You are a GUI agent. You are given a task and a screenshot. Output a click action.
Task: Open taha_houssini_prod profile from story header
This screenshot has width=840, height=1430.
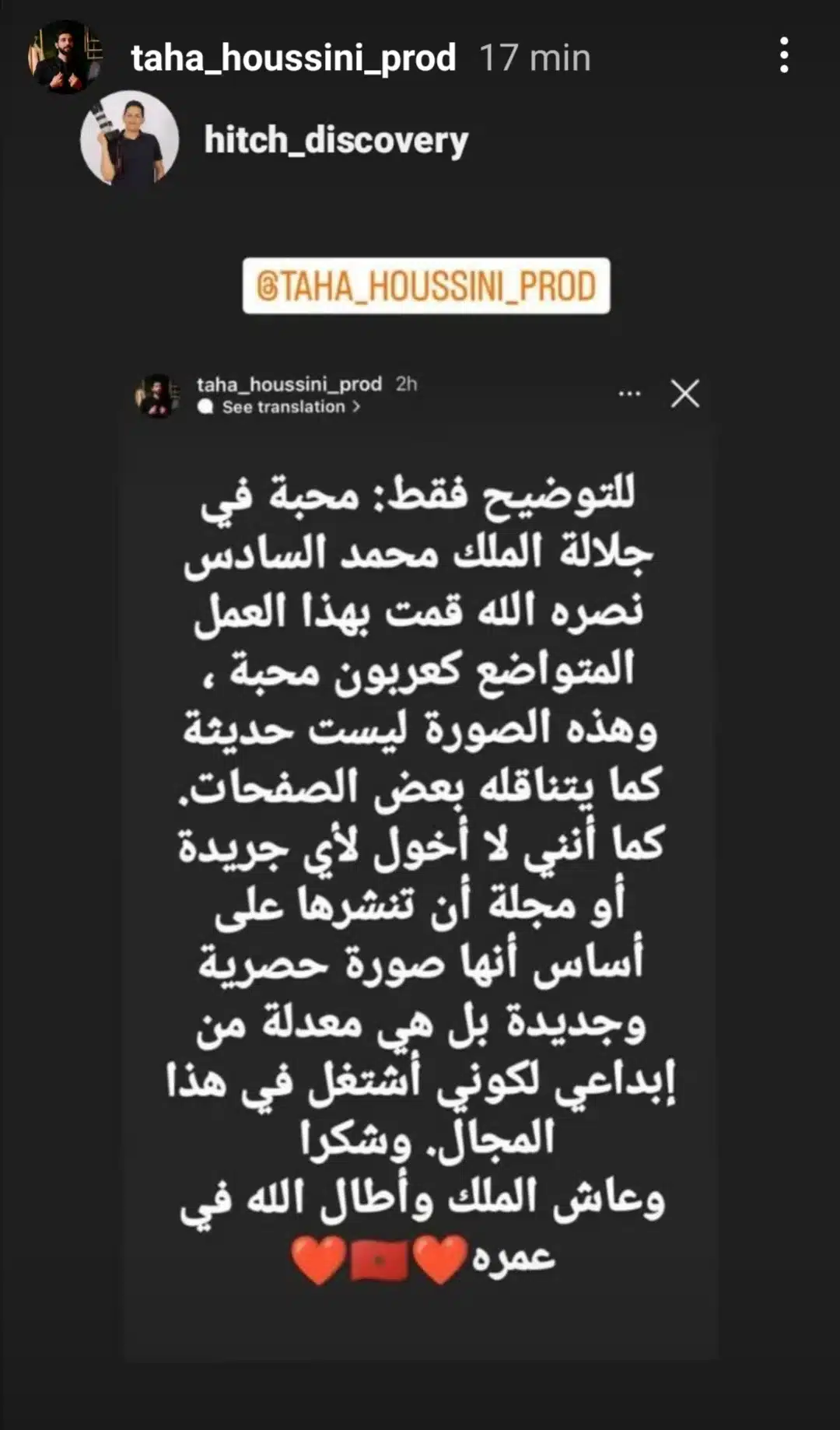pyautogui.click(x=292, y=58)
